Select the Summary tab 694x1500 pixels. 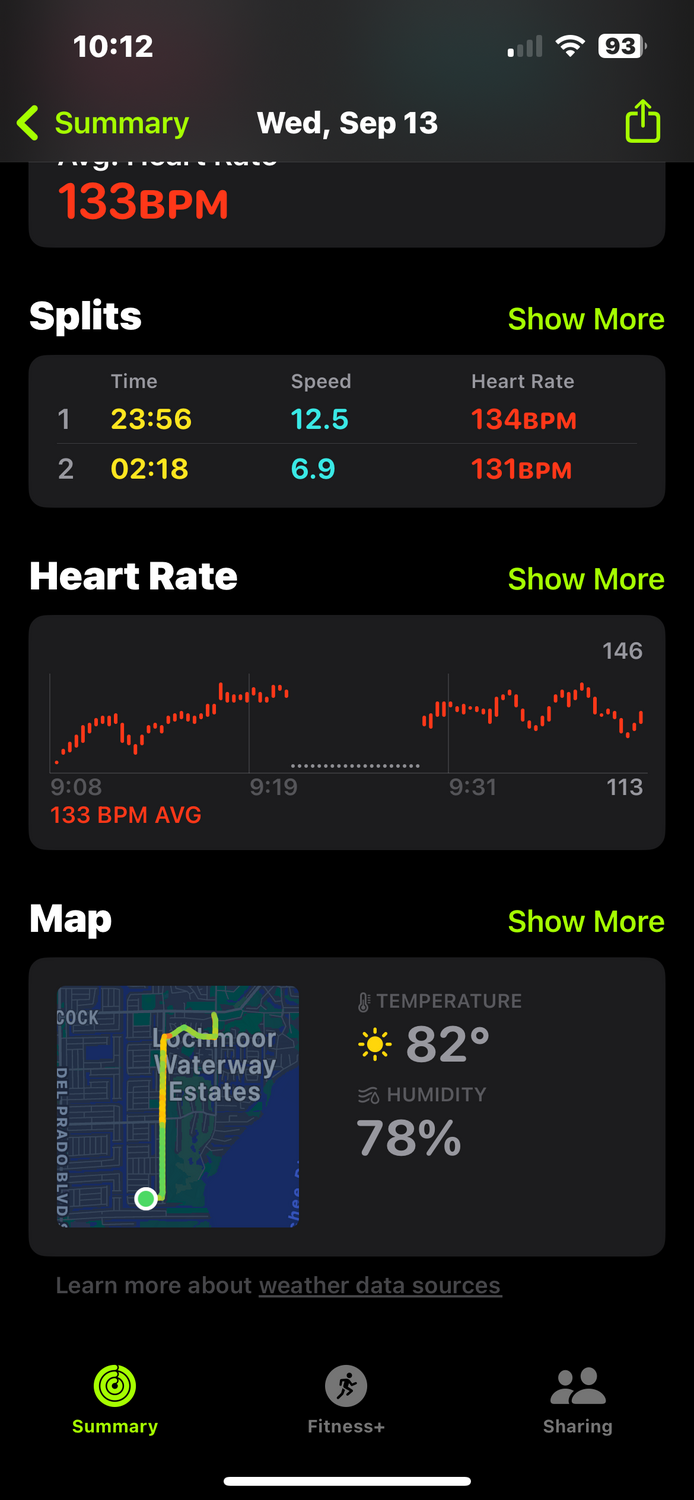(x=115, y=1400)
